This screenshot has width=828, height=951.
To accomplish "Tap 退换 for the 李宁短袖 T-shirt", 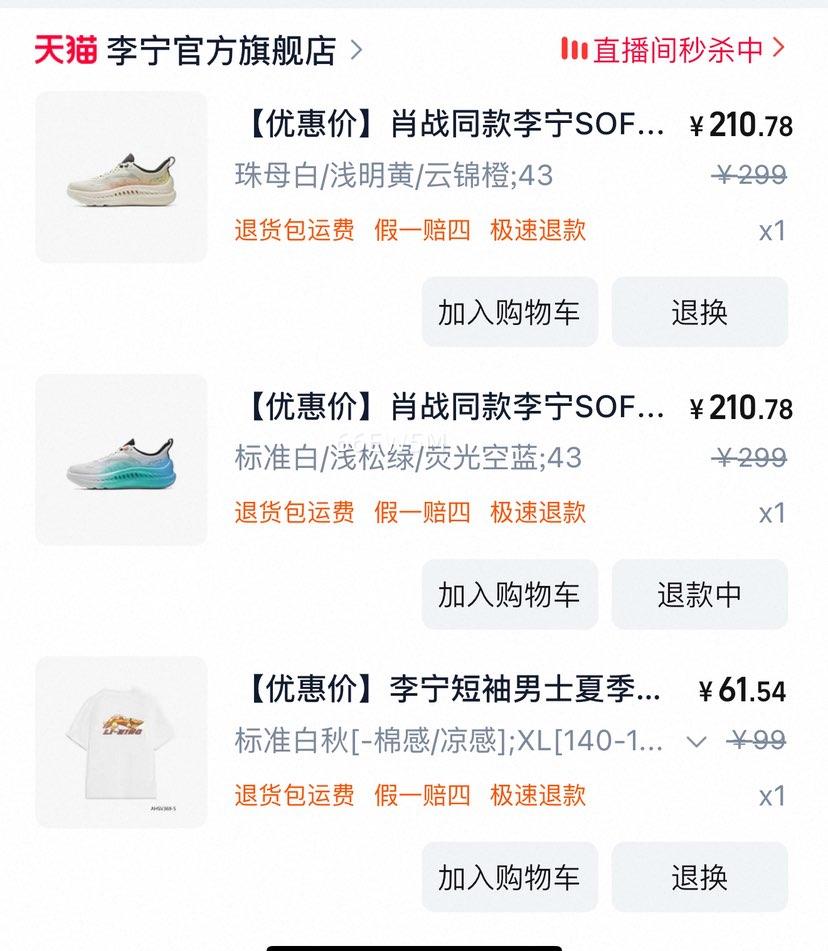I will (699, 877).
